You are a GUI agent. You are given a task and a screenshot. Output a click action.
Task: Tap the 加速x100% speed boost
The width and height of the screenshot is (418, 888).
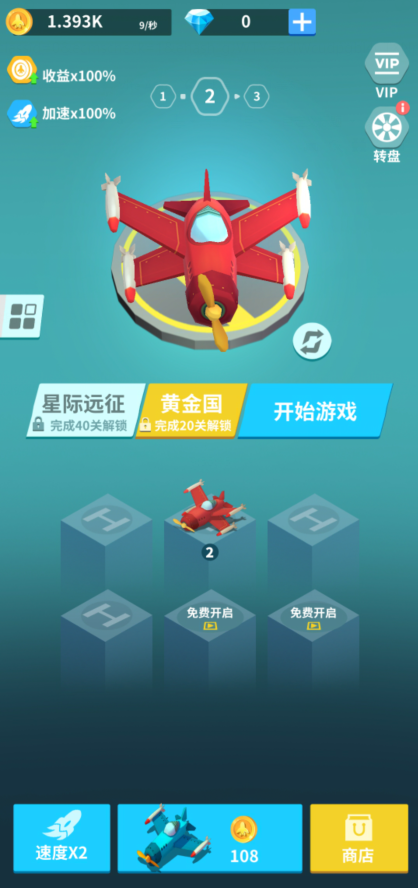tap(61, 113)
